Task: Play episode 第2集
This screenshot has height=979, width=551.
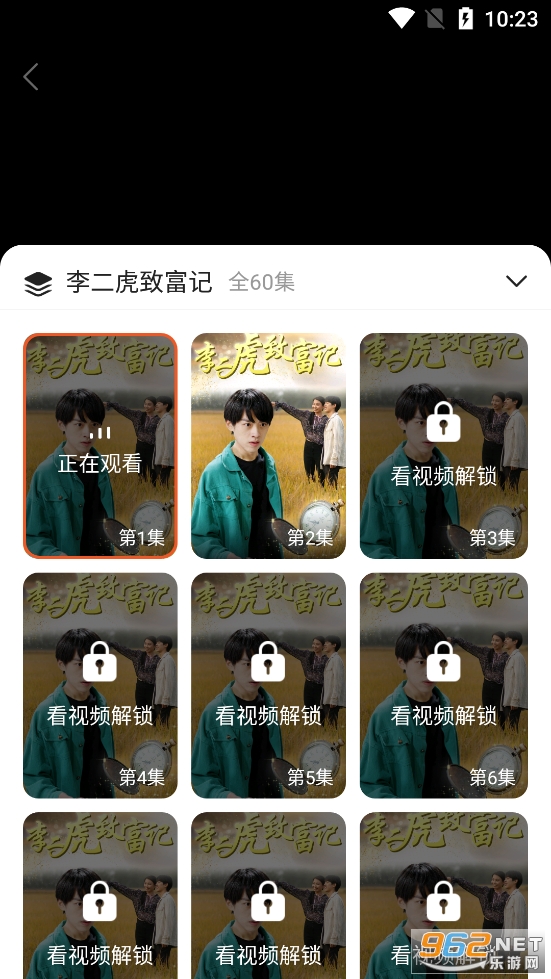Action: (268, 446)
